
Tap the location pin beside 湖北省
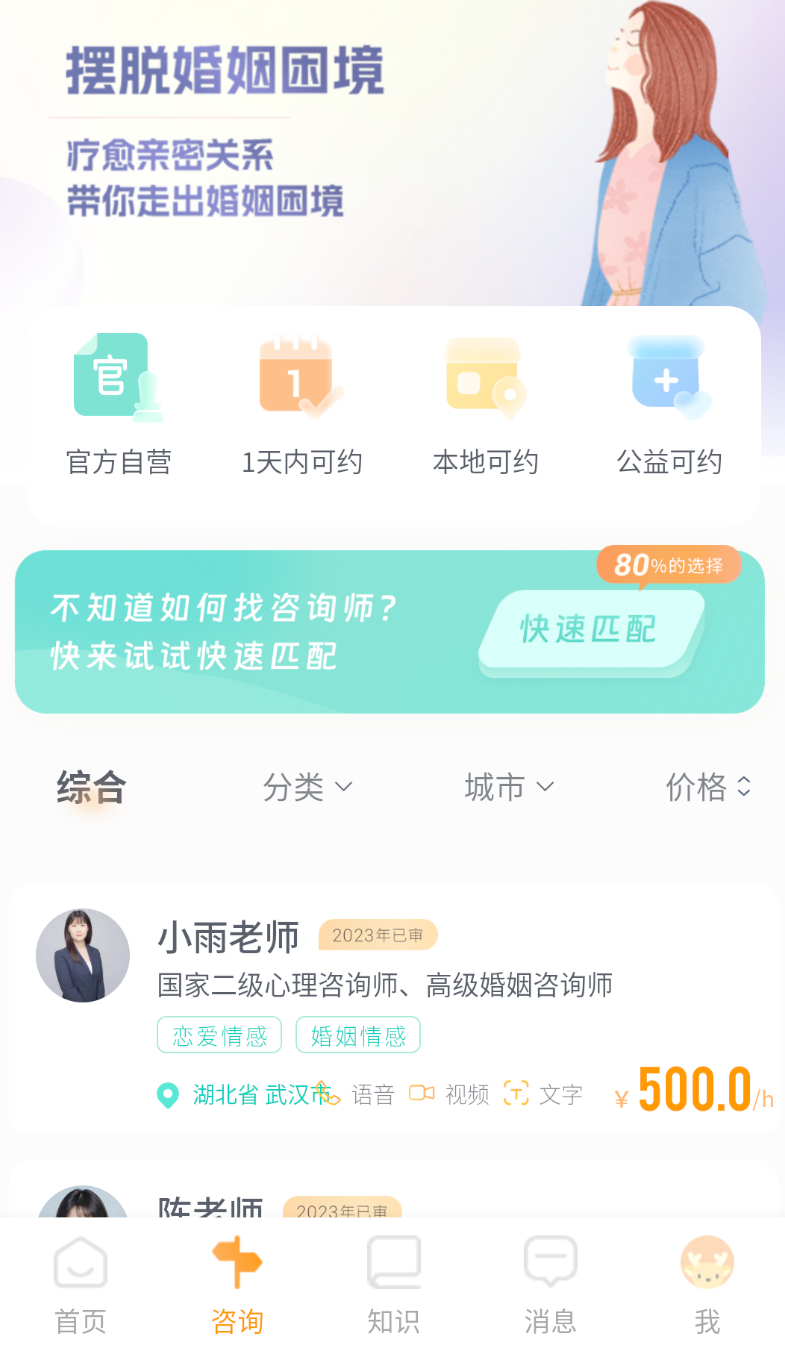pyautogui.click(x=167, y=1093)
